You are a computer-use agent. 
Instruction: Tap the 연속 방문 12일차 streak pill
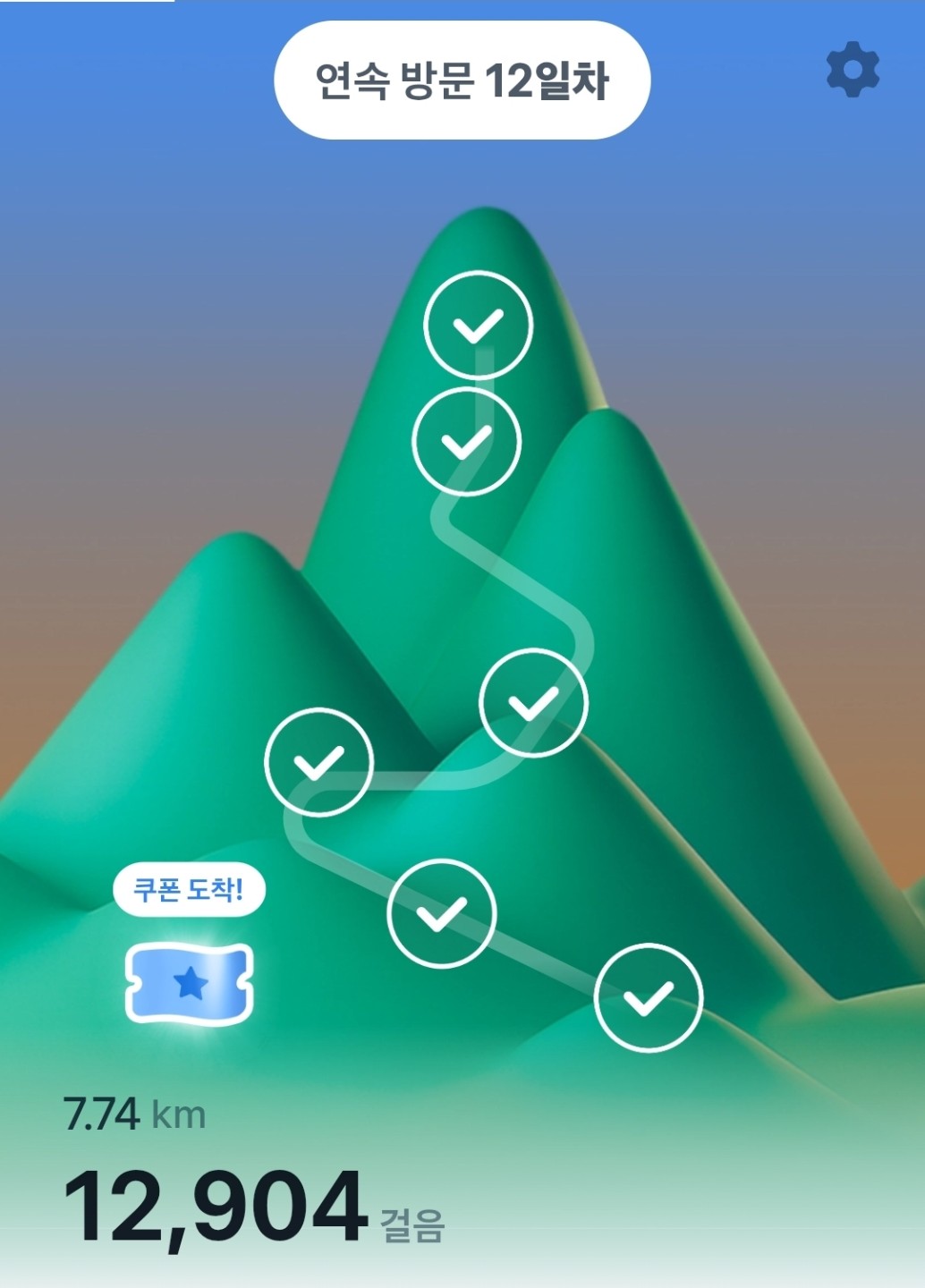[462, 80]
